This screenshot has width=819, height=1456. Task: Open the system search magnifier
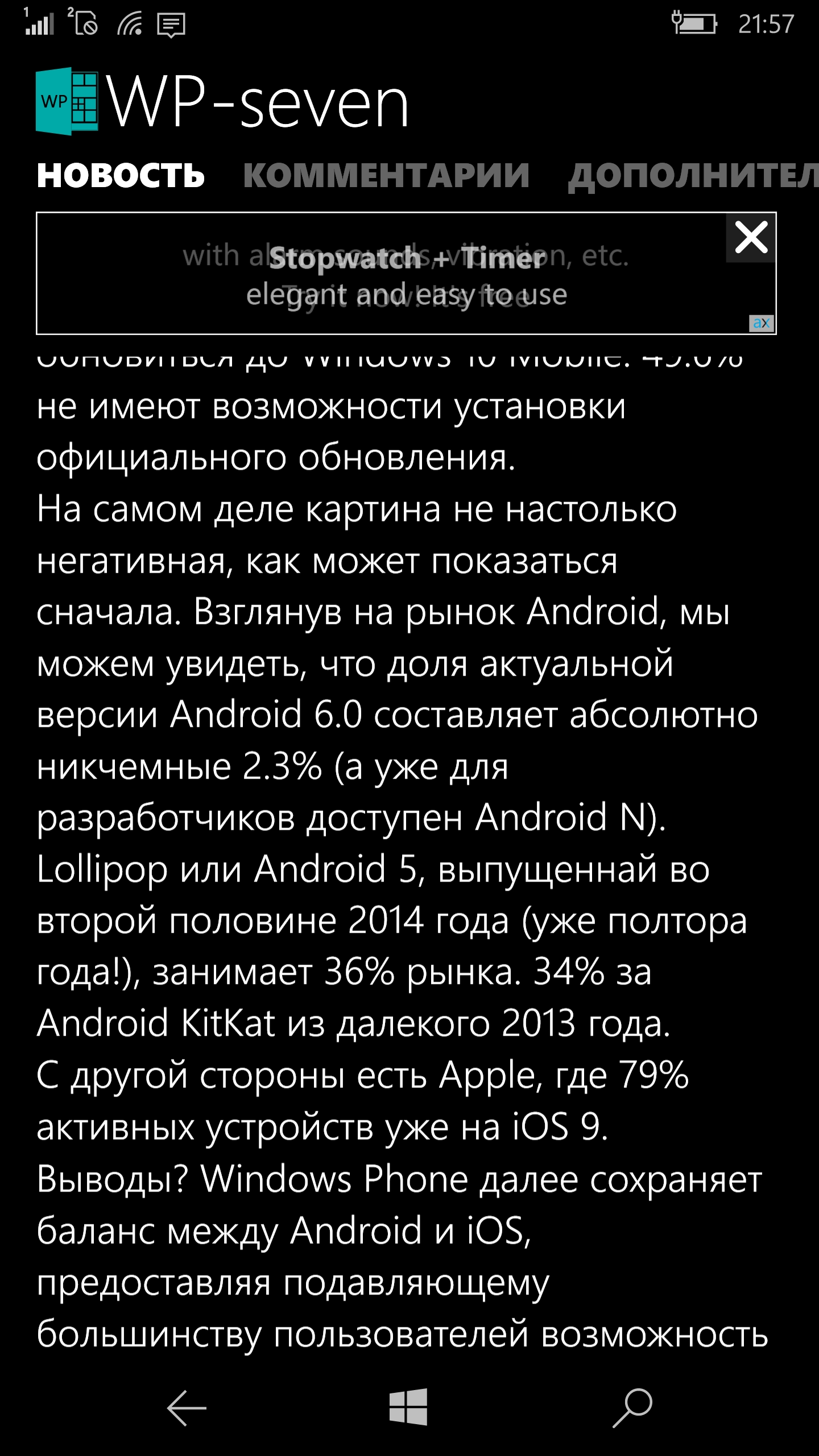click(632, 1408)
